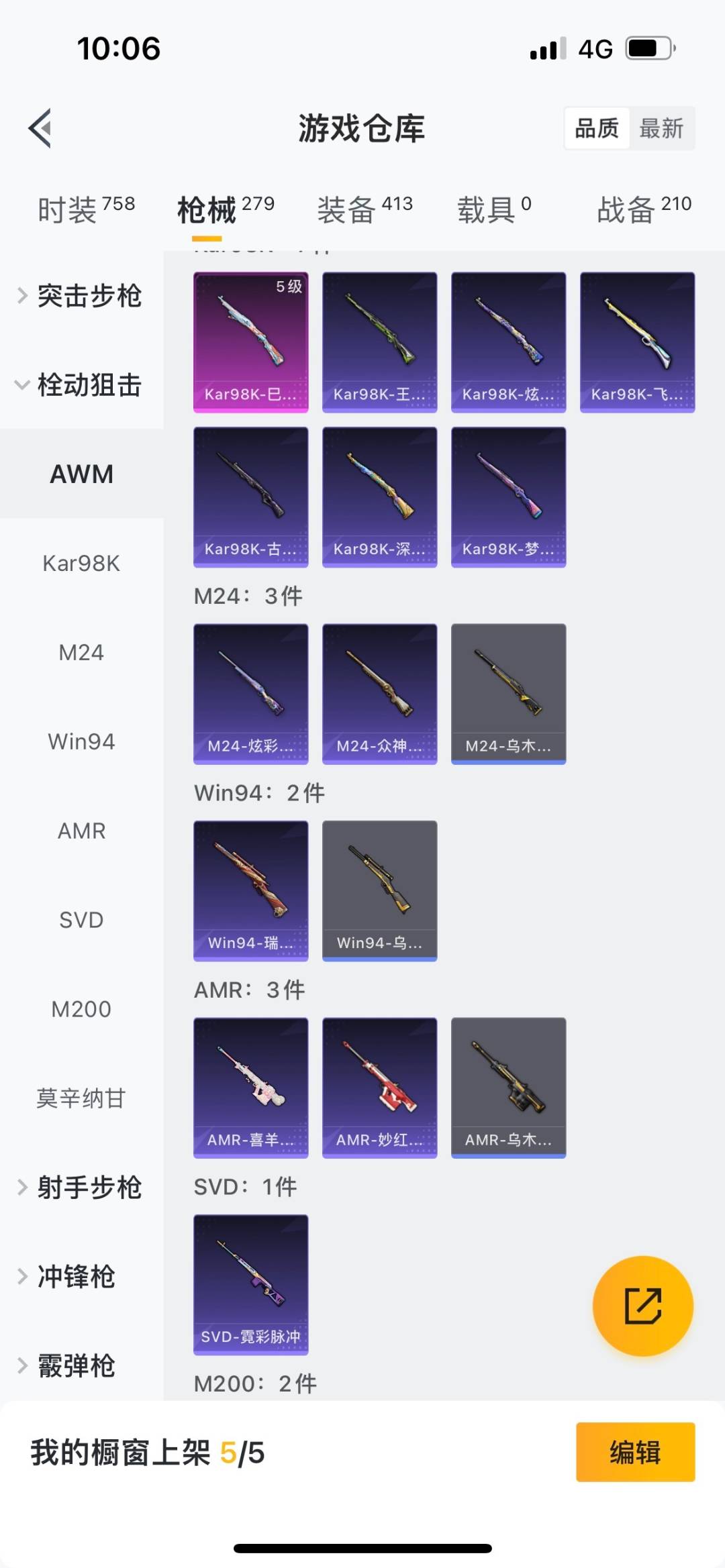
Task: View the SVD-霓彩脉冲 skin
Action: point(250,1284)
